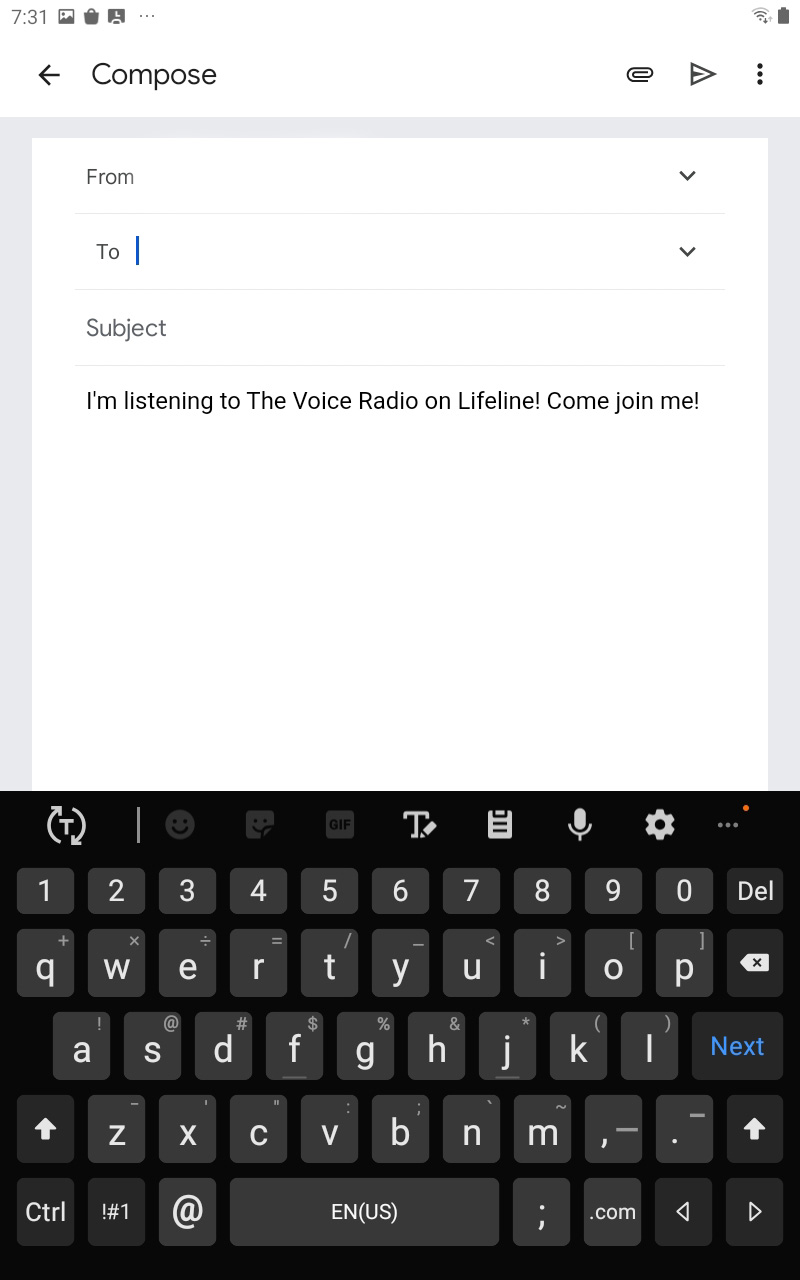
Task: Tap the .com key
Action: coord(612,1212)
